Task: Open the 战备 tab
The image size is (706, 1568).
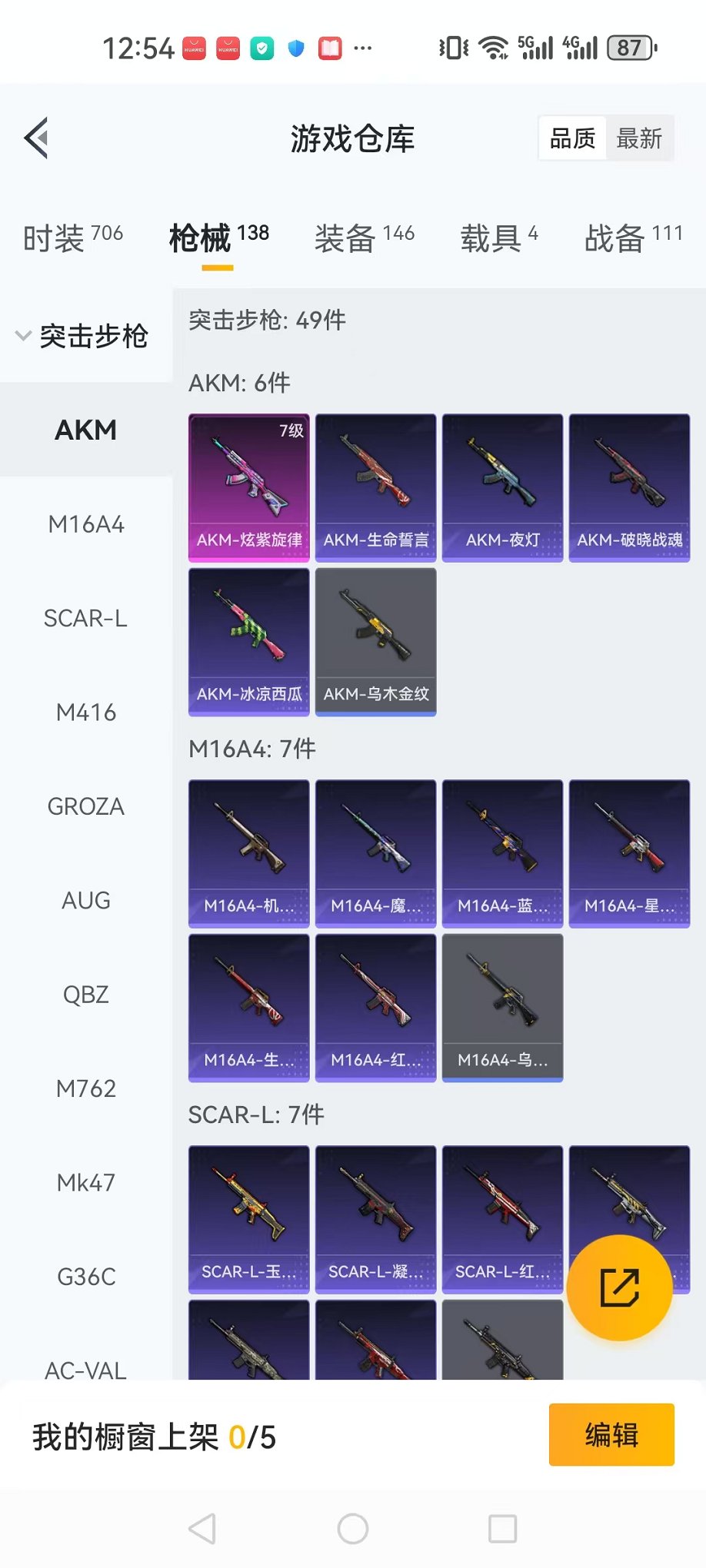Action: (633, 238)
